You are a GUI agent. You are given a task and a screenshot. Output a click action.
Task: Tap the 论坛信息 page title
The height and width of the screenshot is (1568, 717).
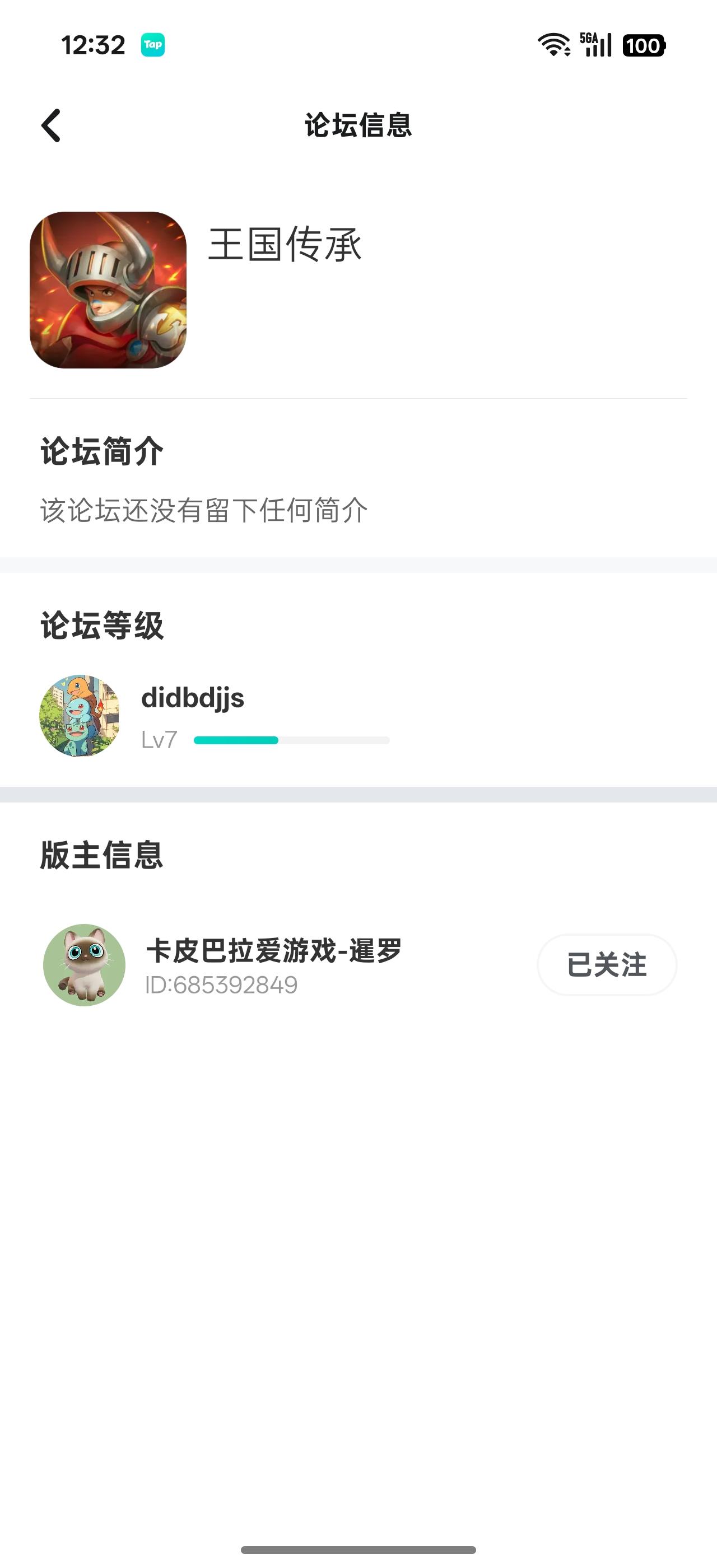pyautogui.click(x=358, y=126)
